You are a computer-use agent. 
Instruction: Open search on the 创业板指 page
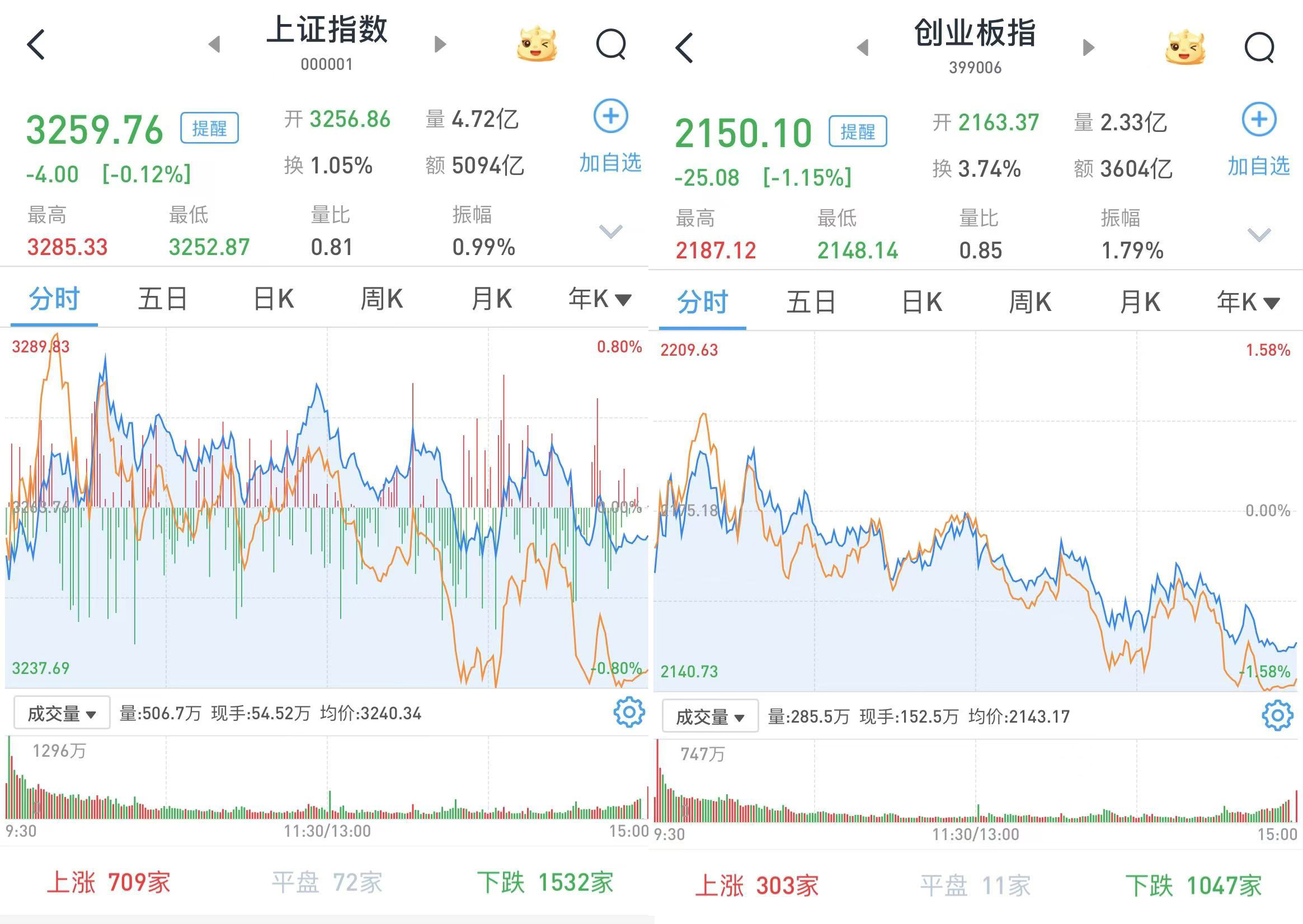1259,48
